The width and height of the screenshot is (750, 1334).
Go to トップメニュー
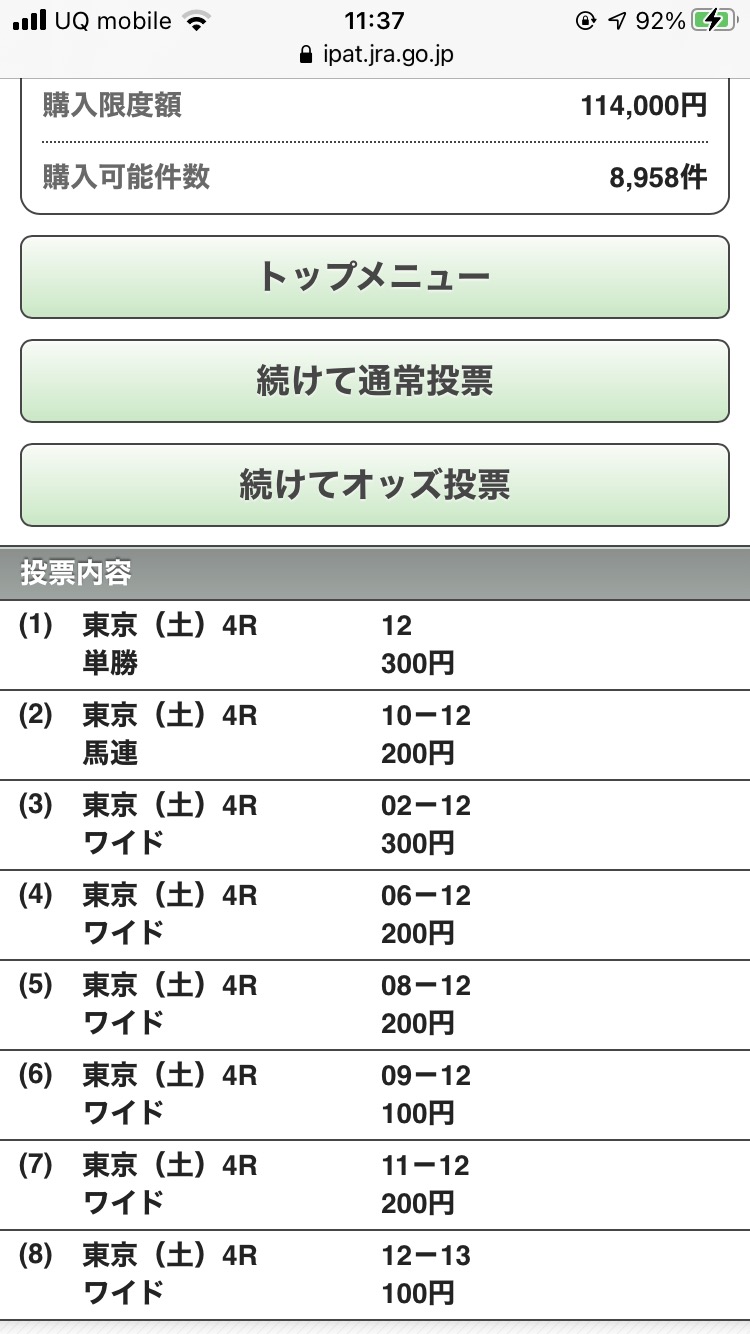375,277
